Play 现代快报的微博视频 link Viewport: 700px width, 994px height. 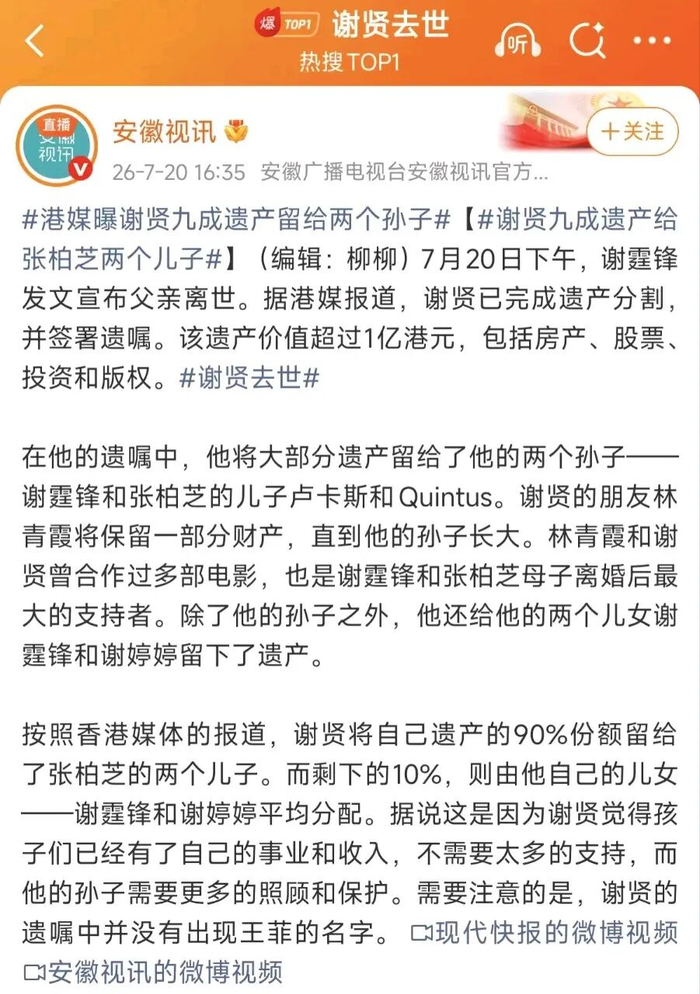click(544, 933)
